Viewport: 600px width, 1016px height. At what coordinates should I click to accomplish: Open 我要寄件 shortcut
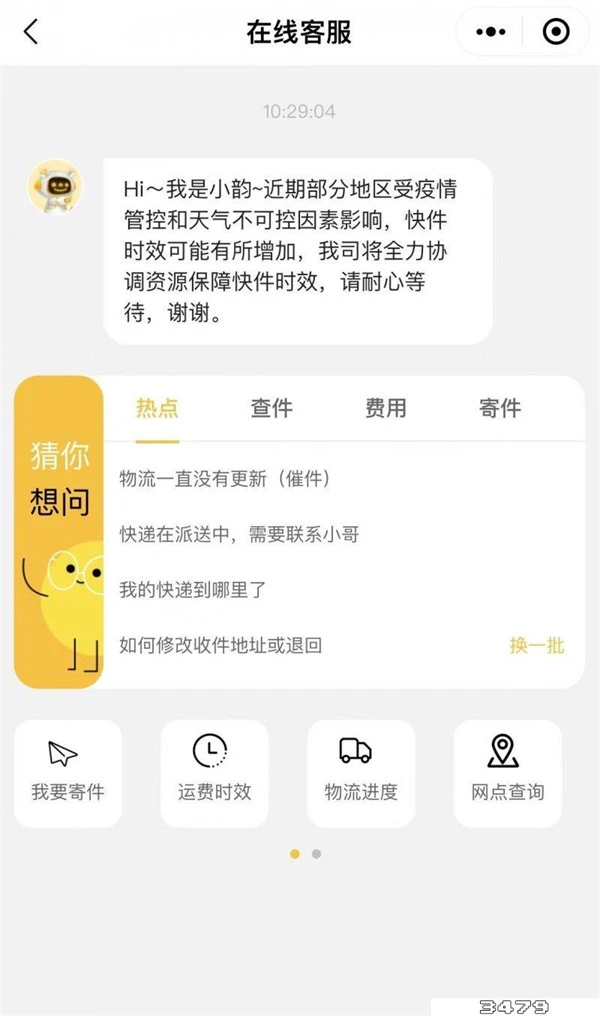[67, 772]
